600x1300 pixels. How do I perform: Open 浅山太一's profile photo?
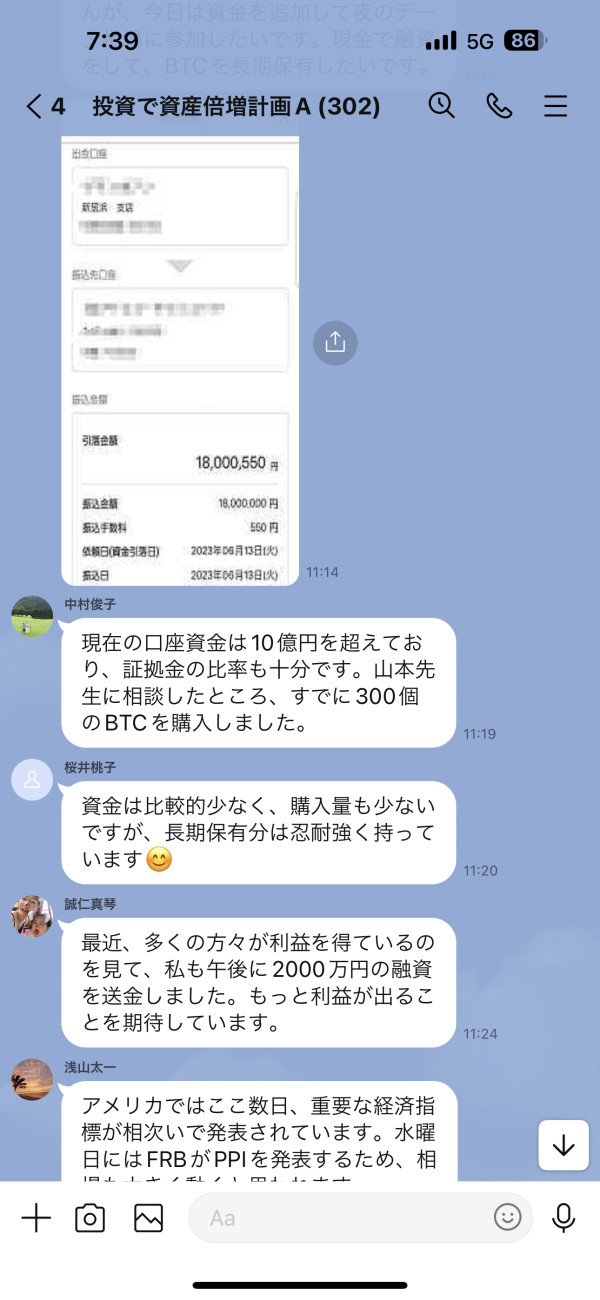point(32,1080)
